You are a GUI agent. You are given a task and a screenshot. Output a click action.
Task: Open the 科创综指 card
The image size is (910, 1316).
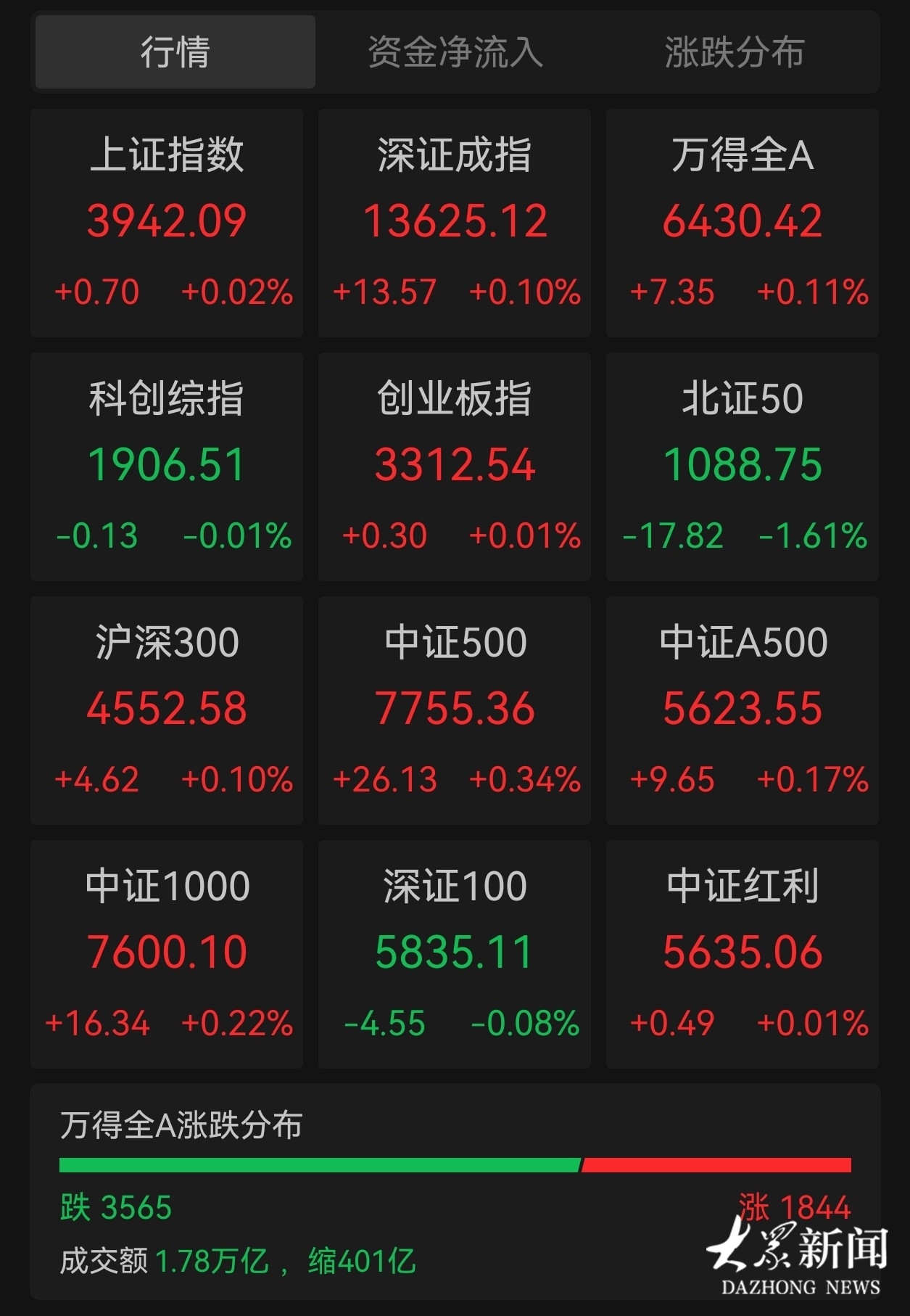pyautogui.click(x=167, y=466)
